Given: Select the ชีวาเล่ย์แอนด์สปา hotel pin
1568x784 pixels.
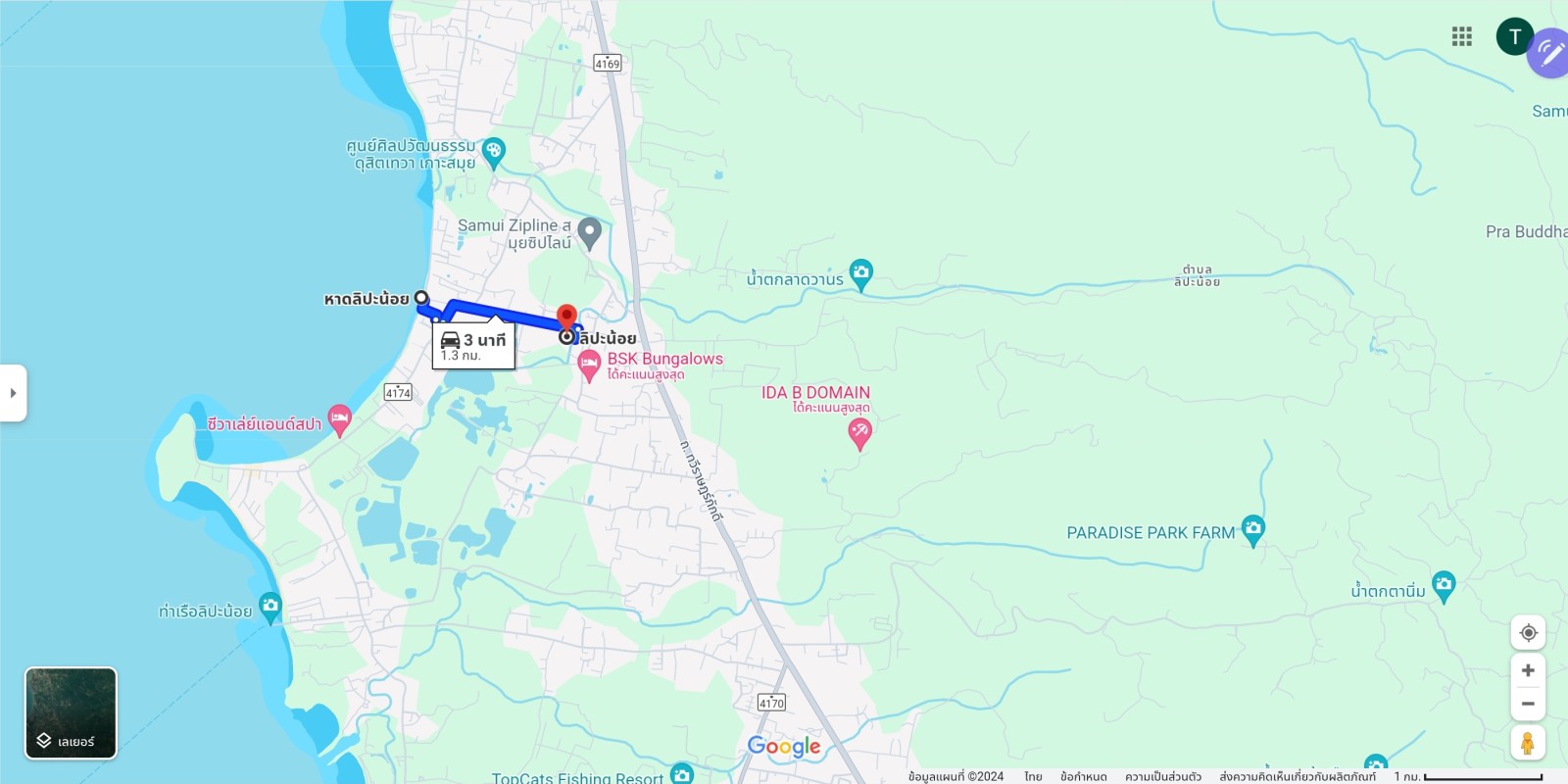Looking at the screenshot, I should click(339, 419).
